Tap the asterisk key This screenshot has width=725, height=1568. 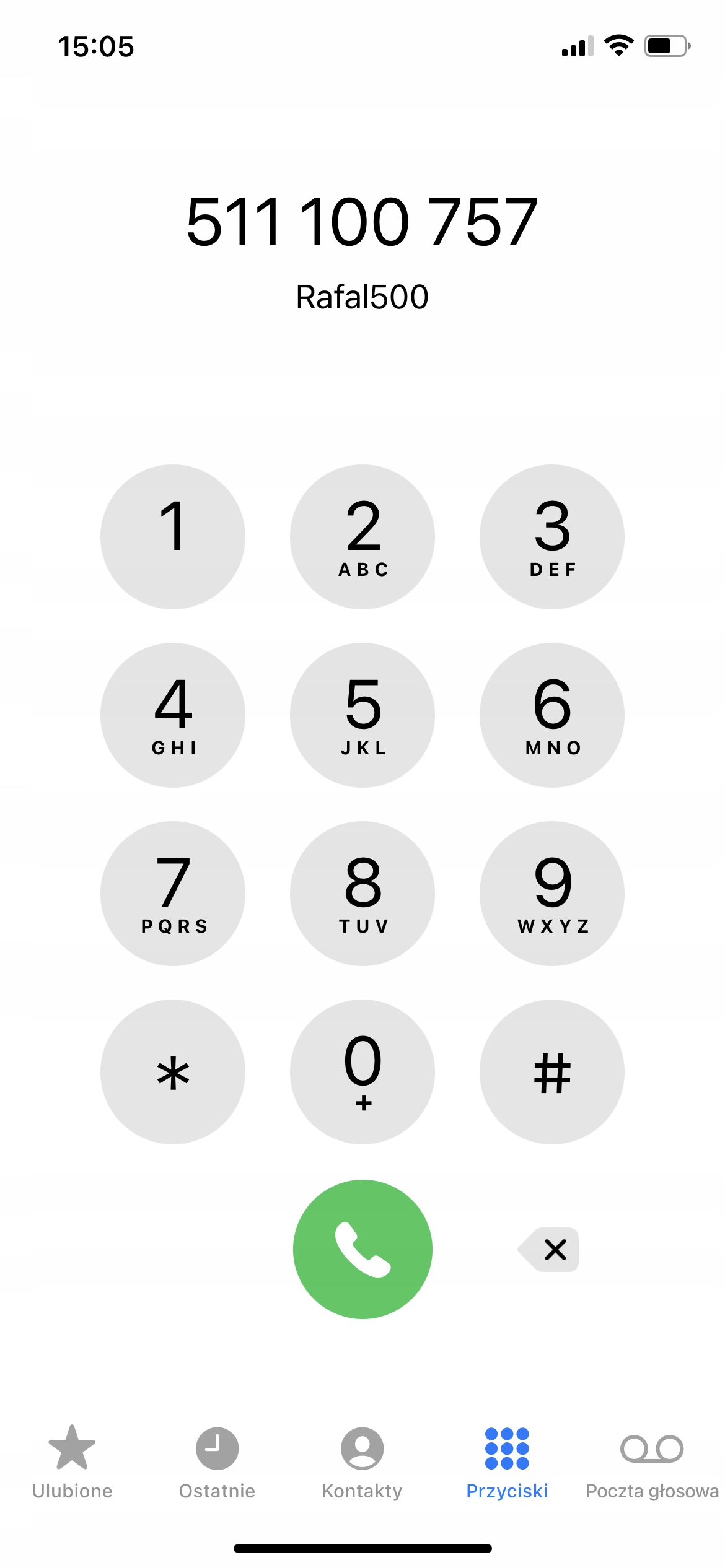[173, 1072]
